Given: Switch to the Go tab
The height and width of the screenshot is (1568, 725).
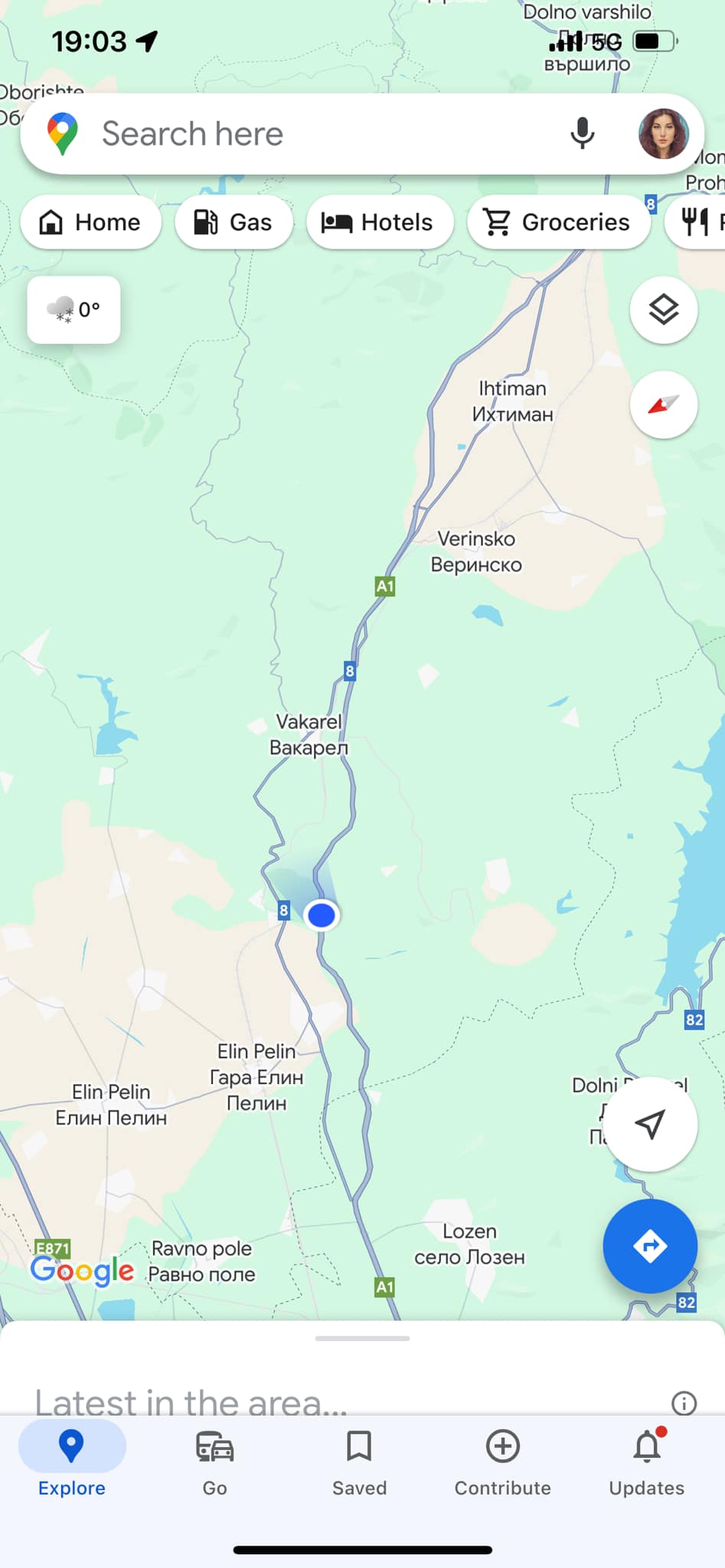Looking at the screenshot, I should (x=214, y=1462).
